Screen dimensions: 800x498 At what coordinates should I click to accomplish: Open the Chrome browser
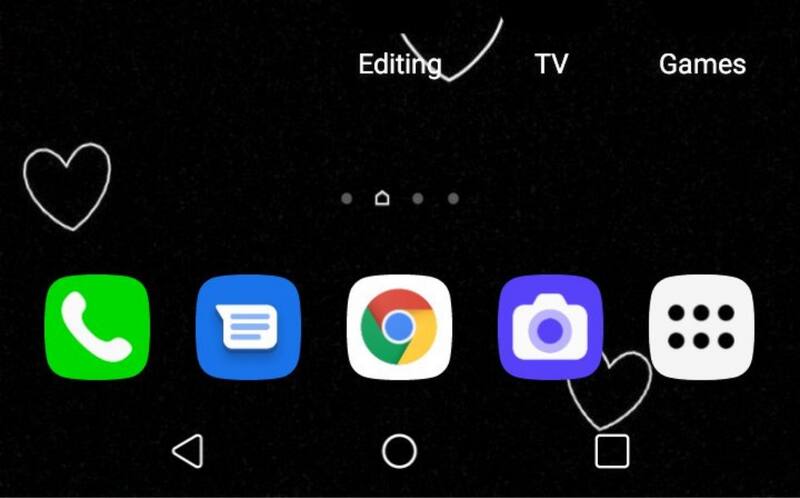click(x=399, y=326)
